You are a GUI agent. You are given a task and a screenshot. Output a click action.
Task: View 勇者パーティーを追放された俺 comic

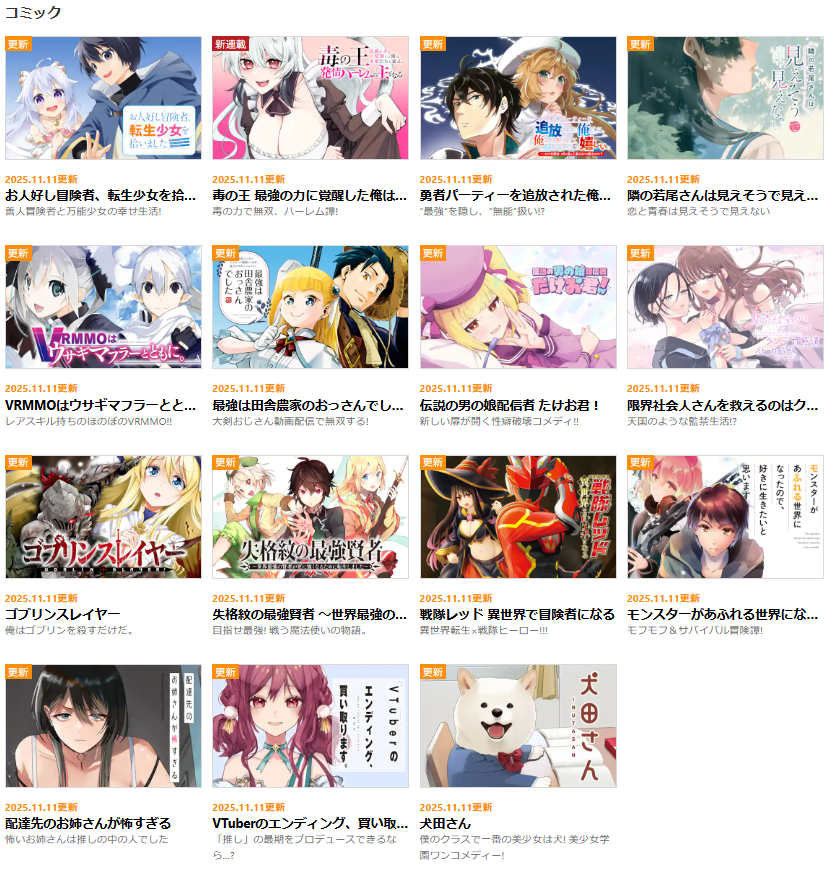(x=518, y=98)
